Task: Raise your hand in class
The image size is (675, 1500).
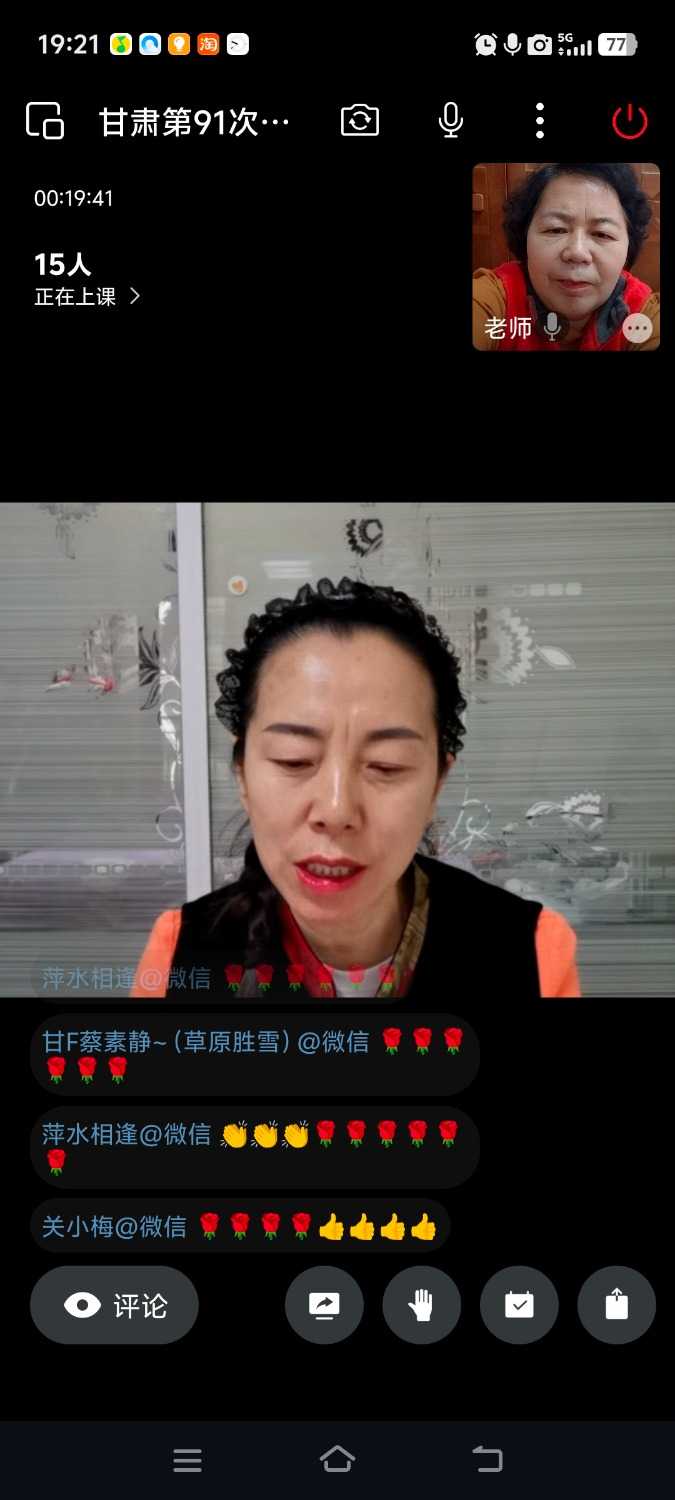Action: click(x=422, y=1305)
